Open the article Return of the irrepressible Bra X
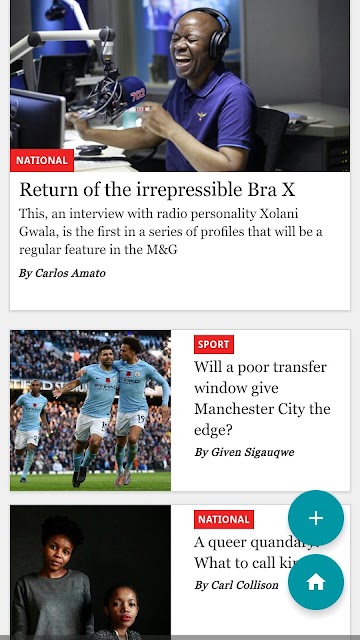Image resolution: width=360 pixels, height=640 pixels. 157,190
